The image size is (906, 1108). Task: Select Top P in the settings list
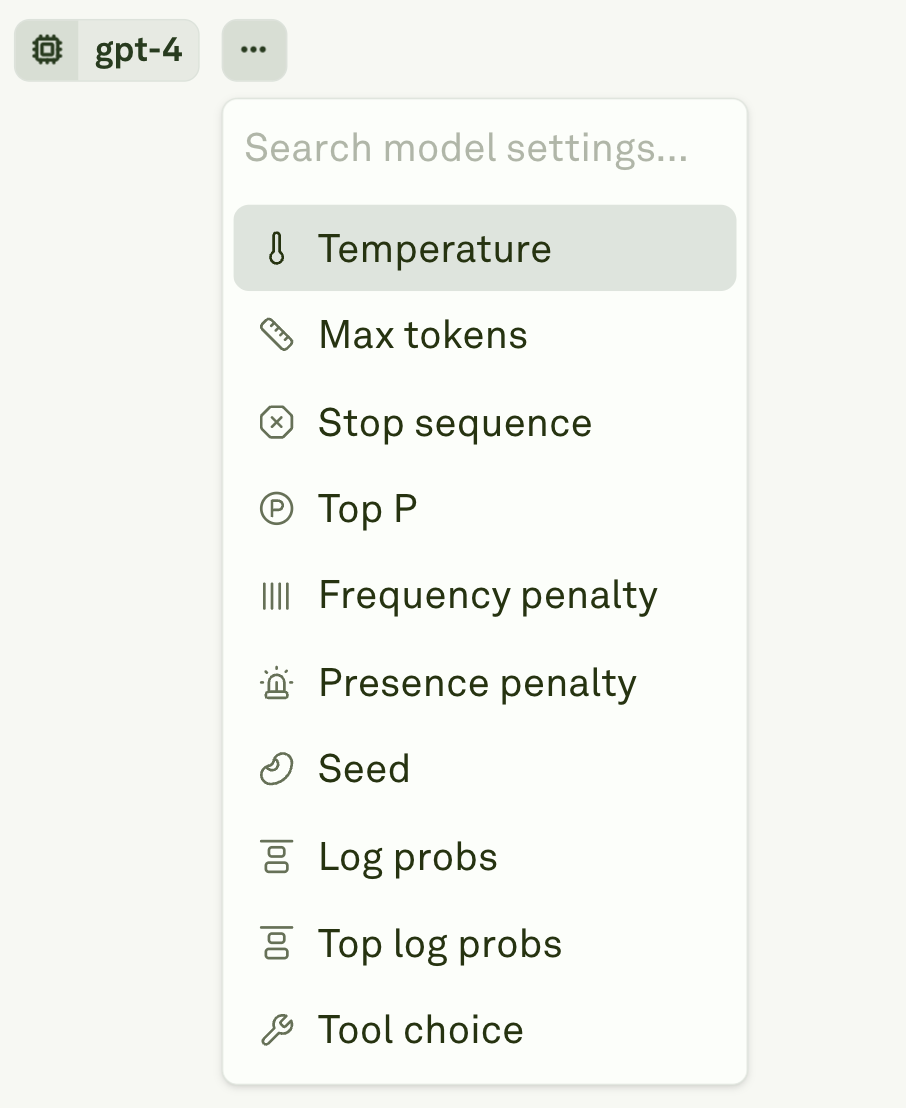pos(367,508)
